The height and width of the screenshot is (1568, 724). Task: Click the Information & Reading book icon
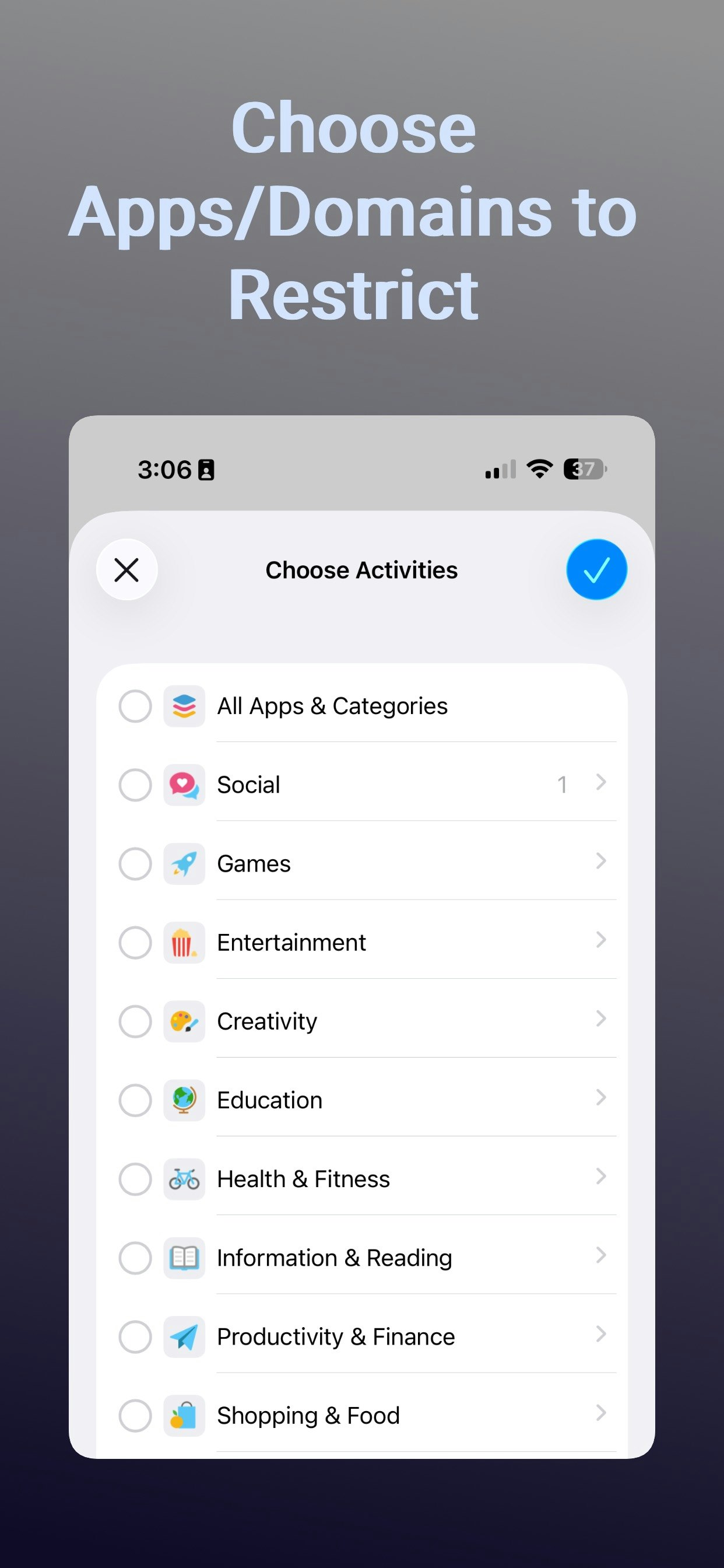183,1258
